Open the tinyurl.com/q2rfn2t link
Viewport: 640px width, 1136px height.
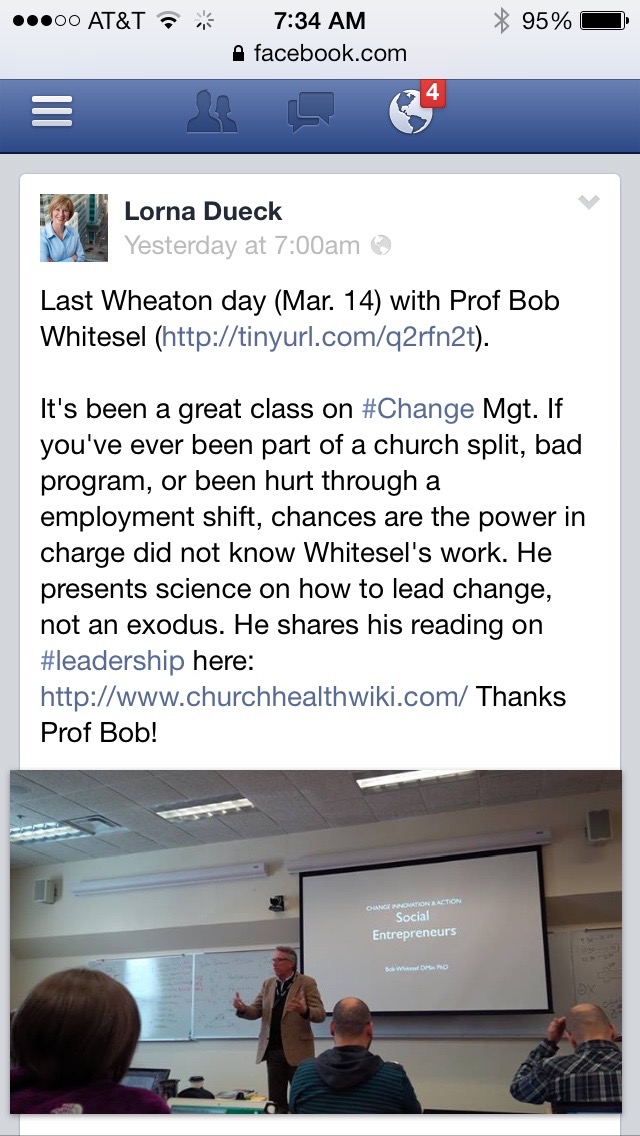tap(318, 337)
